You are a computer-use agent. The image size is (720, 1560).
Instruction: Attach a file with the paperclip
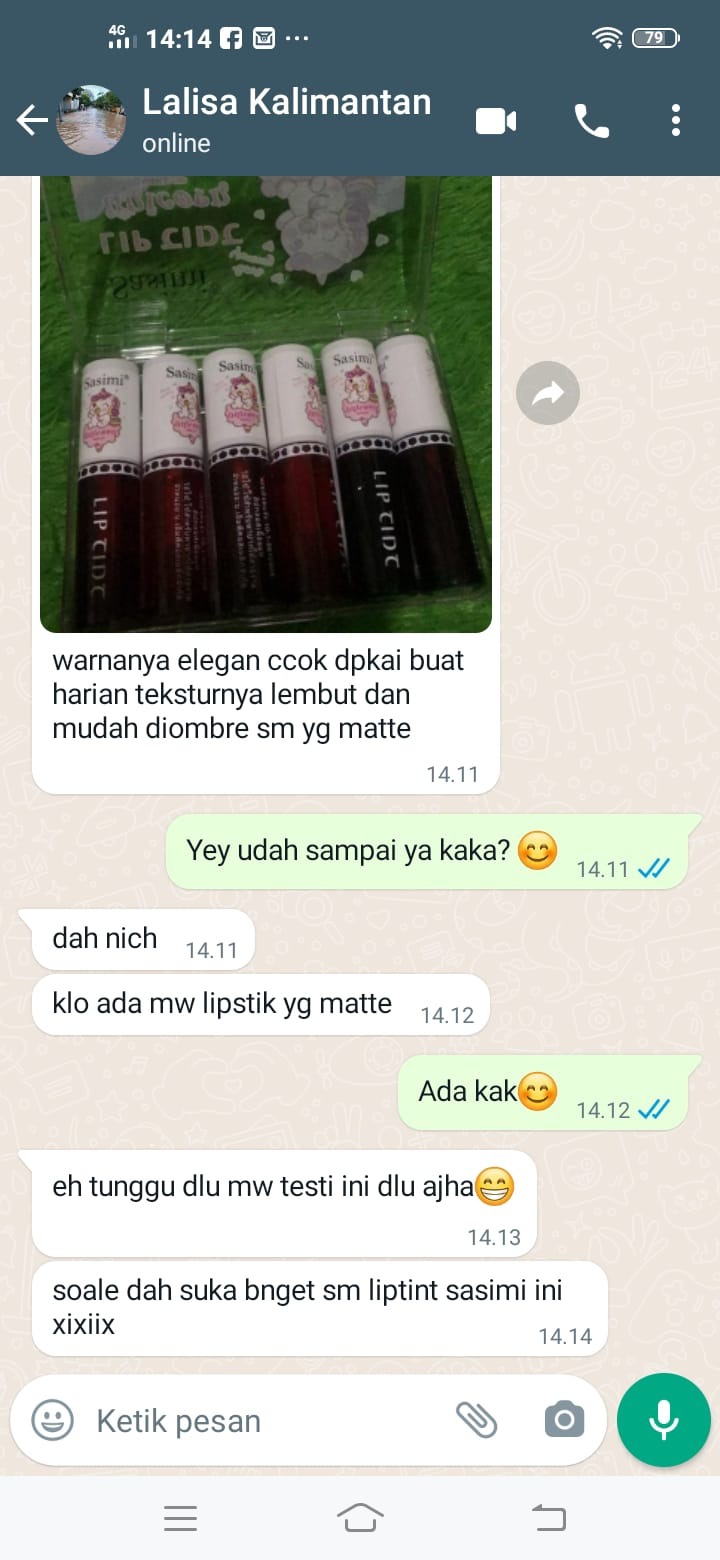click(x=476, y=1420)
